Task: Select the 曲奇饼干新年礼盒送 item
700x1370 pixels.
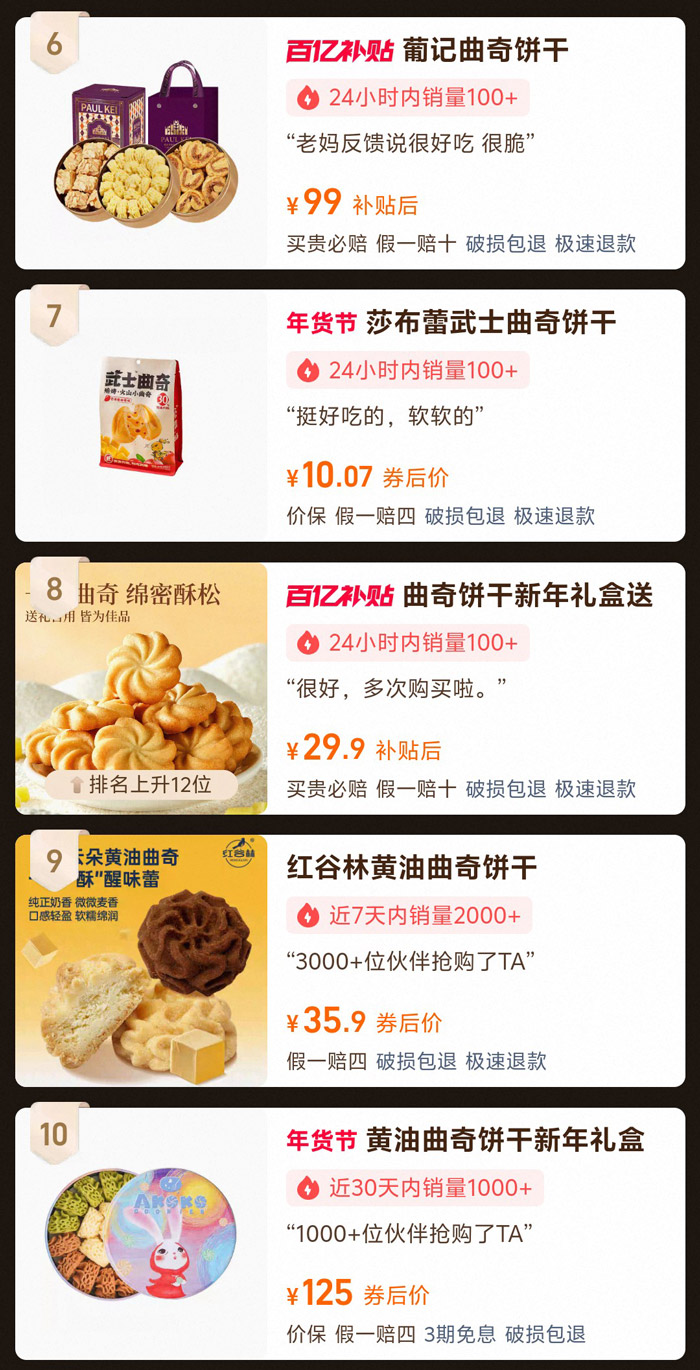Action: click(527, 595)
